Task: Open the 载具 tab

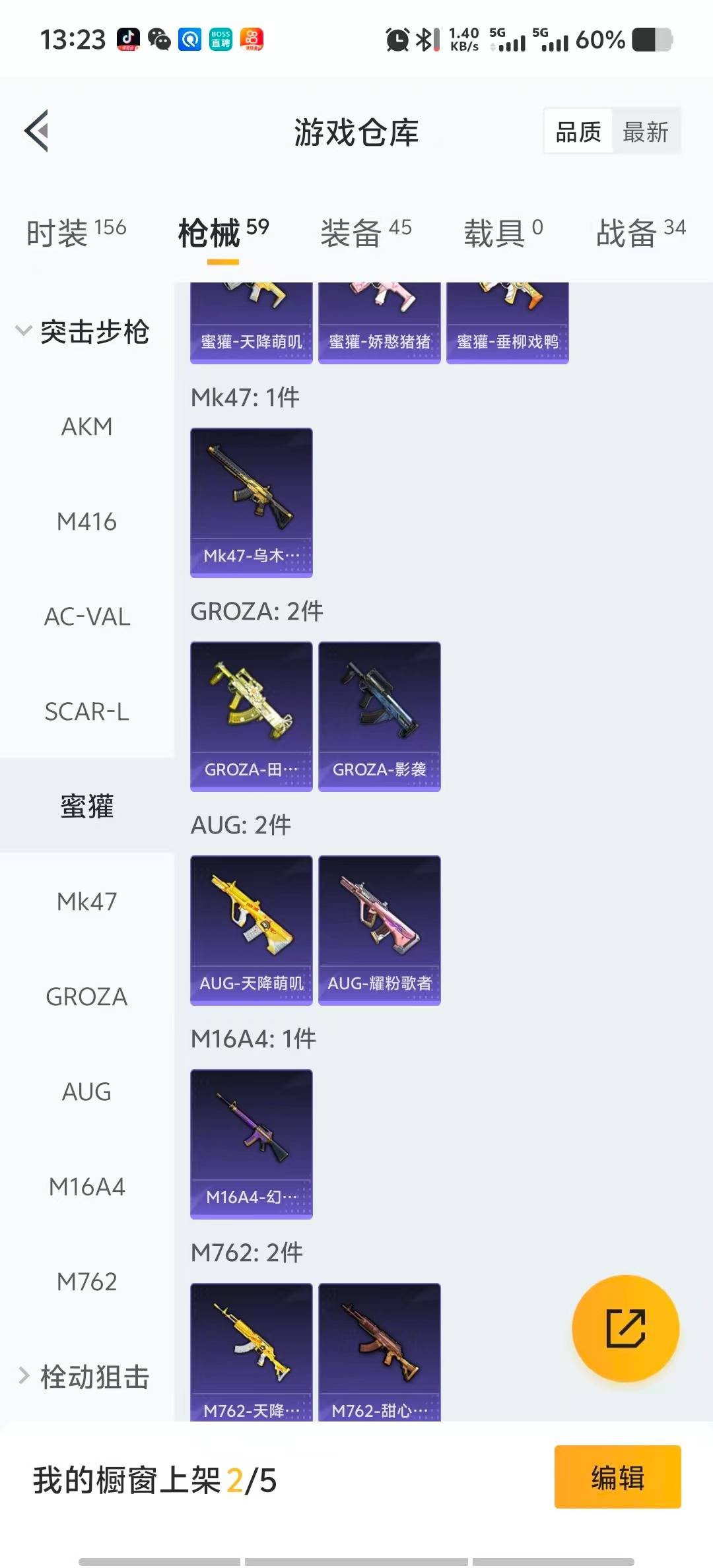Action: click(502, 232)
